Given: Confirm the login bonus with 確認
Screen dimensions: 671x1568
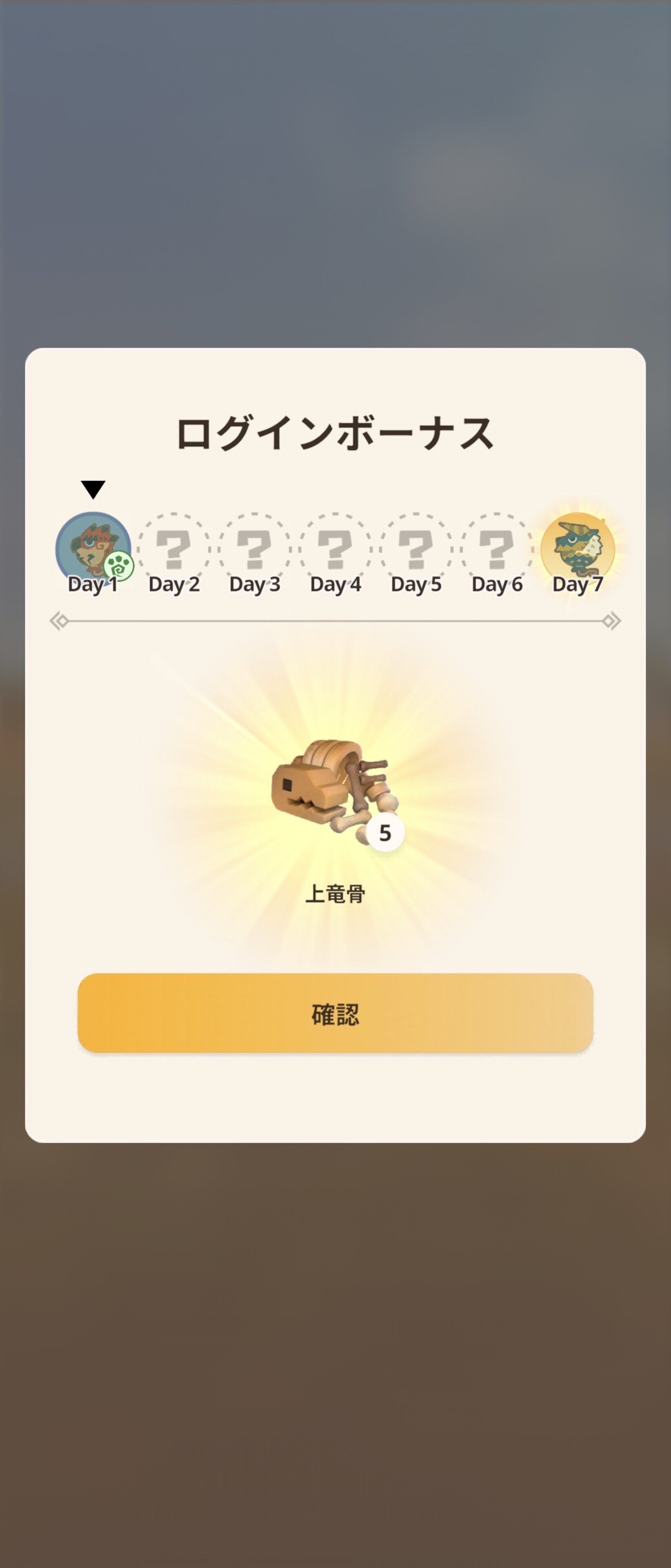Looking at the screenshot, I should click(335, 1013).
